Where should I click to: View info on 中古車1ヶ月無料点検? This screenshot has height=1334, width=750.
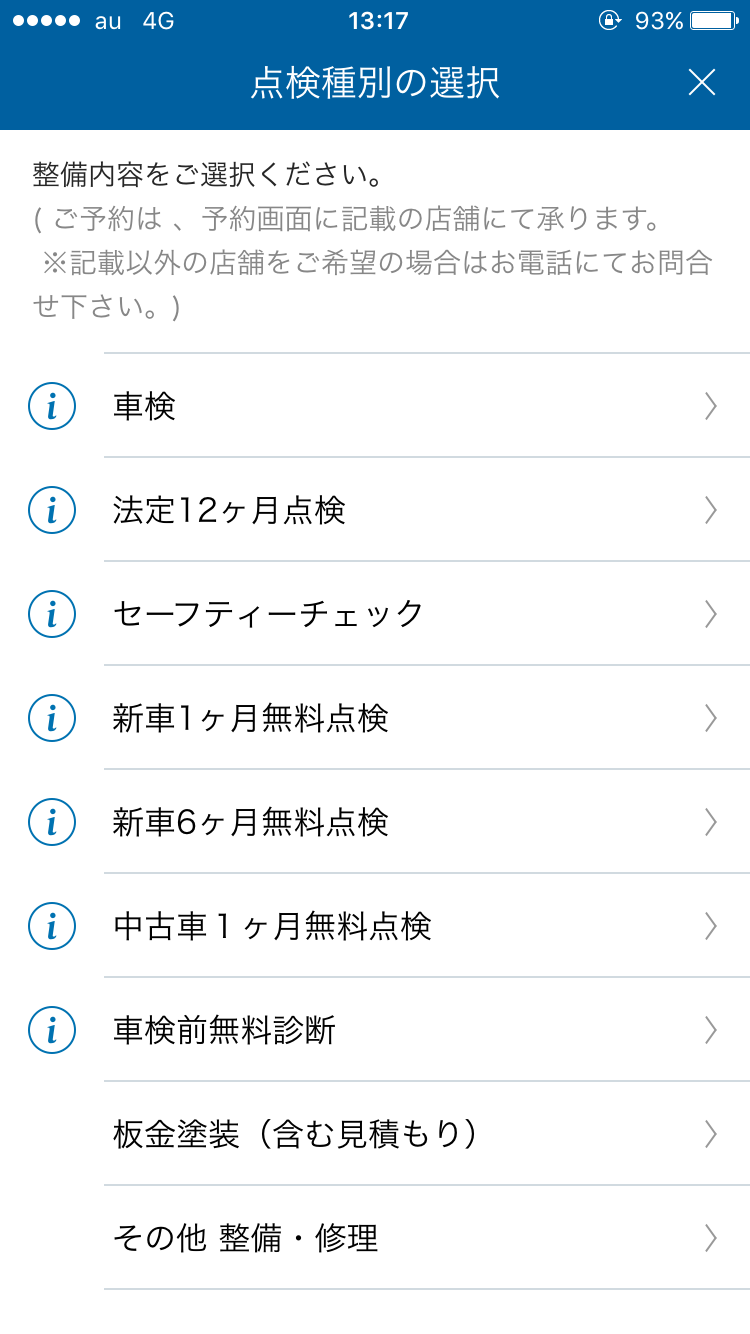[52, 927]
